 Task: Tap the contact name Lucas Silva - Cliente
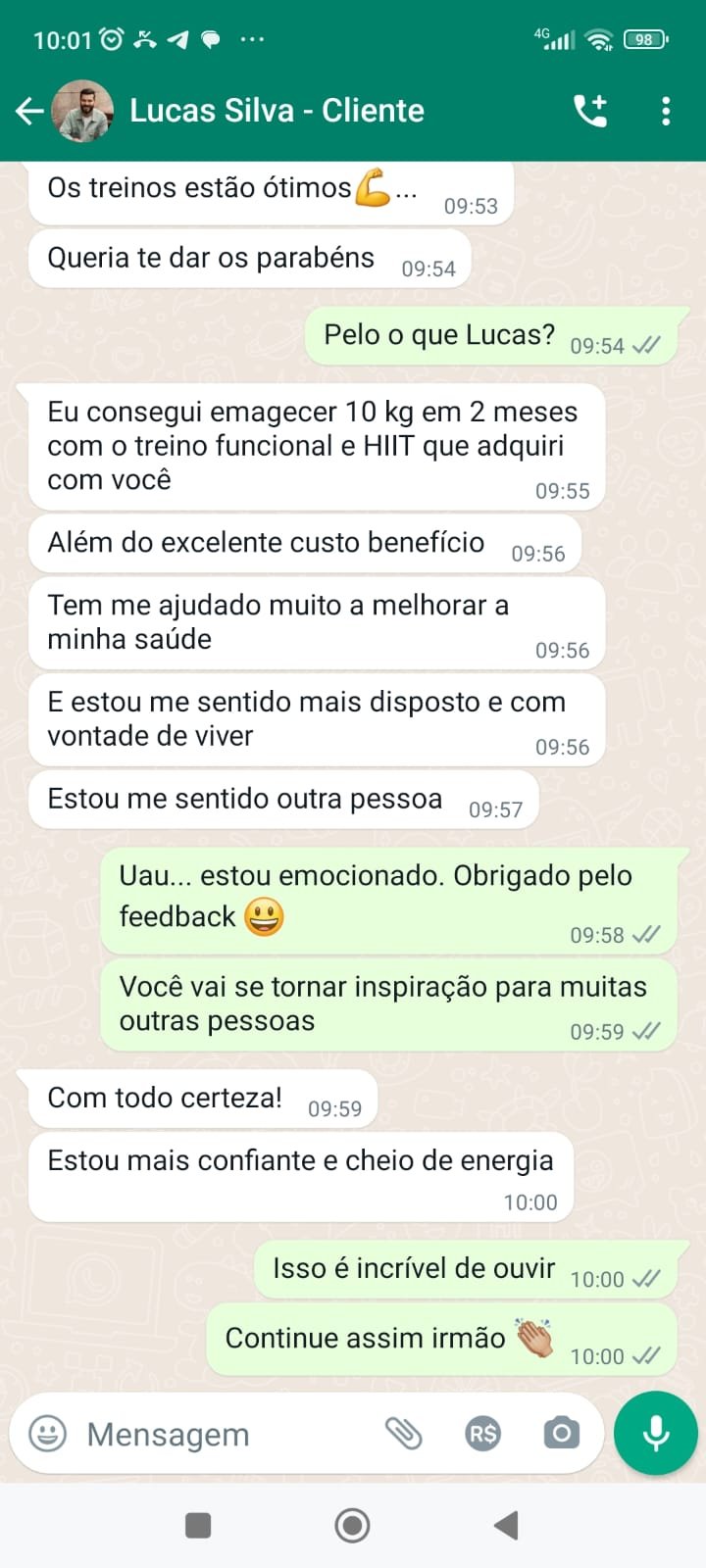(x=277, y=110)
